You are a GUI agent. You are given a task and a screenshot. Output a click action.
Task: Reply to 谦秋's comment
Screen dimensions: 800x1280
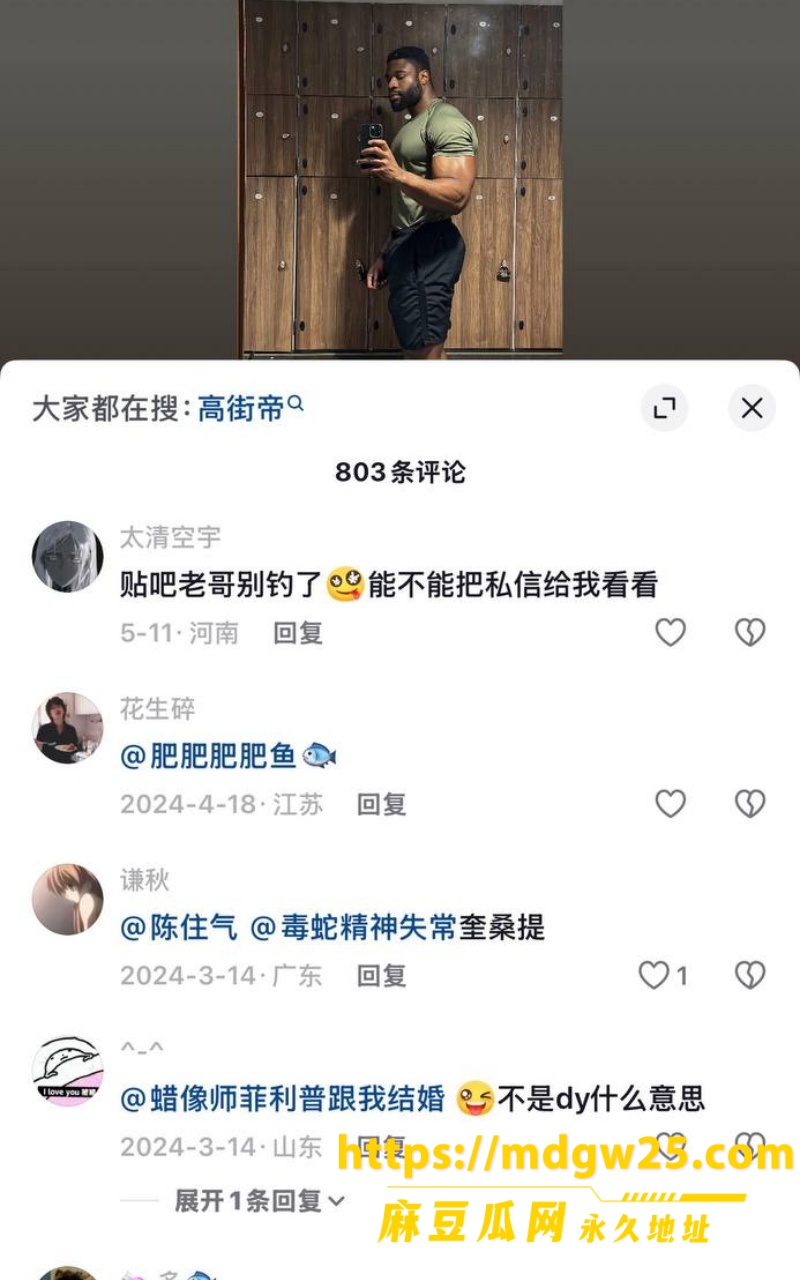[x=382, y=975]
